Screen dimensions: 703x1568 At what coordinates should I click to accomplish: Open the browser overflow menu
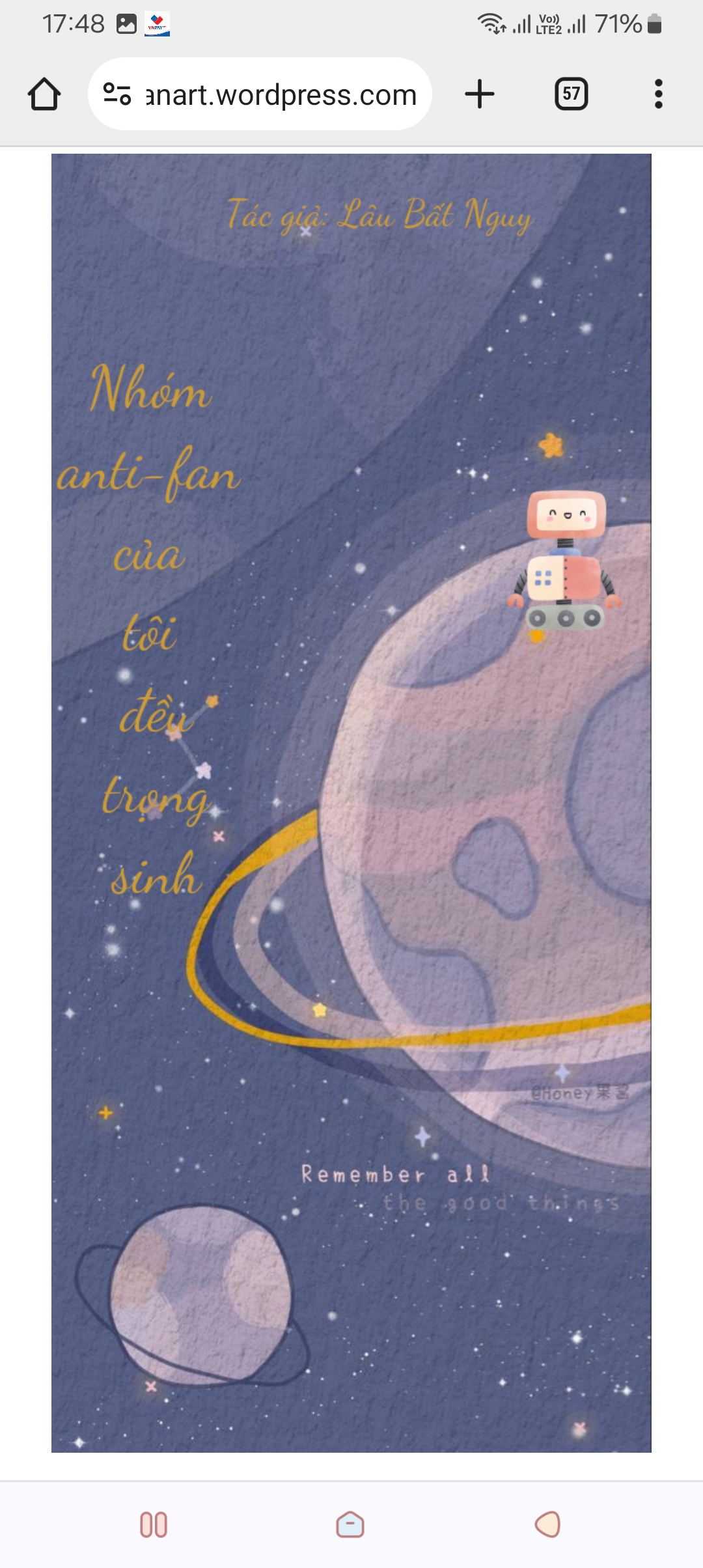[x=658, y=94]
